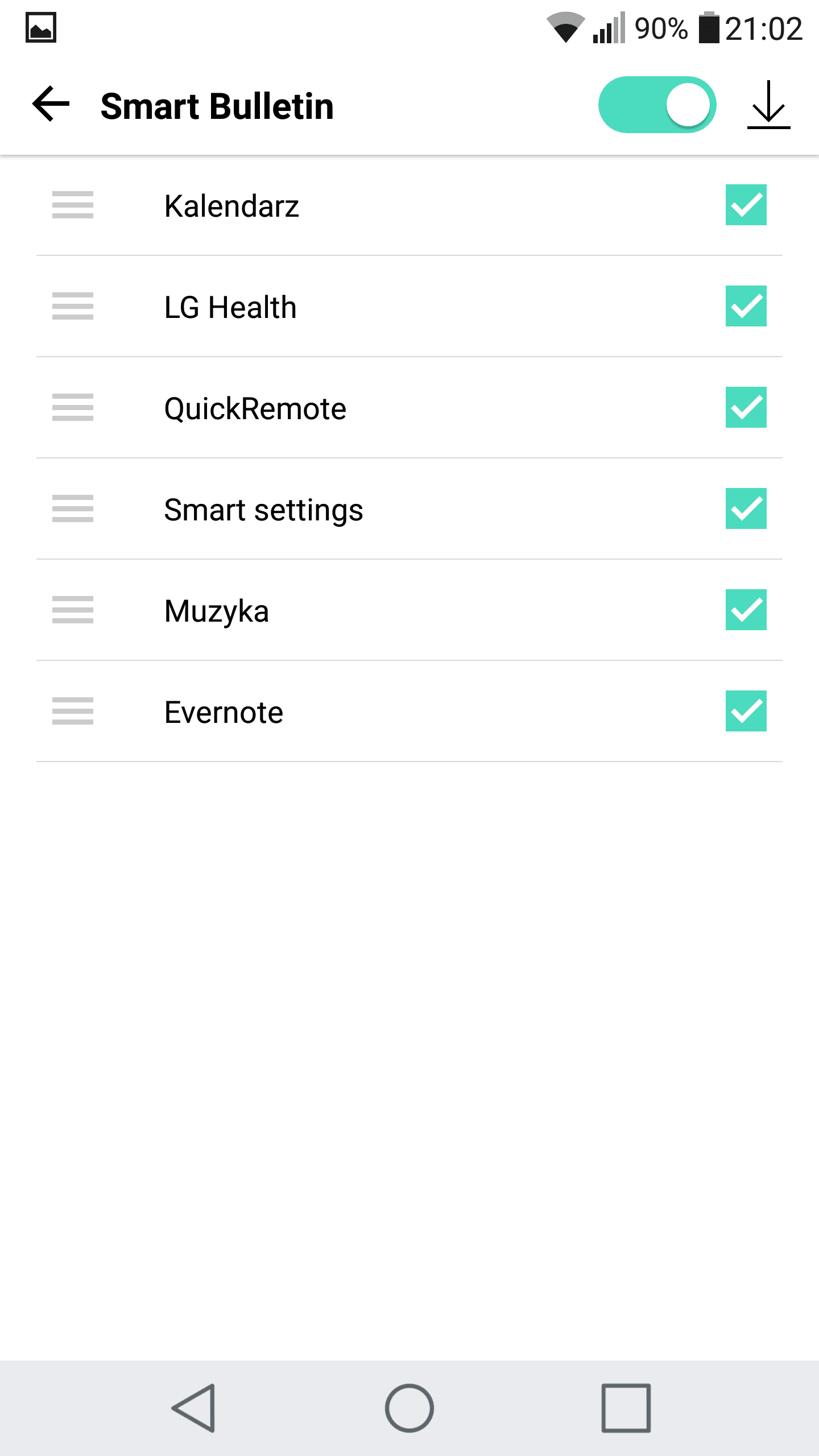Tap the reorder handle next to Kalendarz
Viewport: 819px width, 1456px height.
tap(73, 205)
